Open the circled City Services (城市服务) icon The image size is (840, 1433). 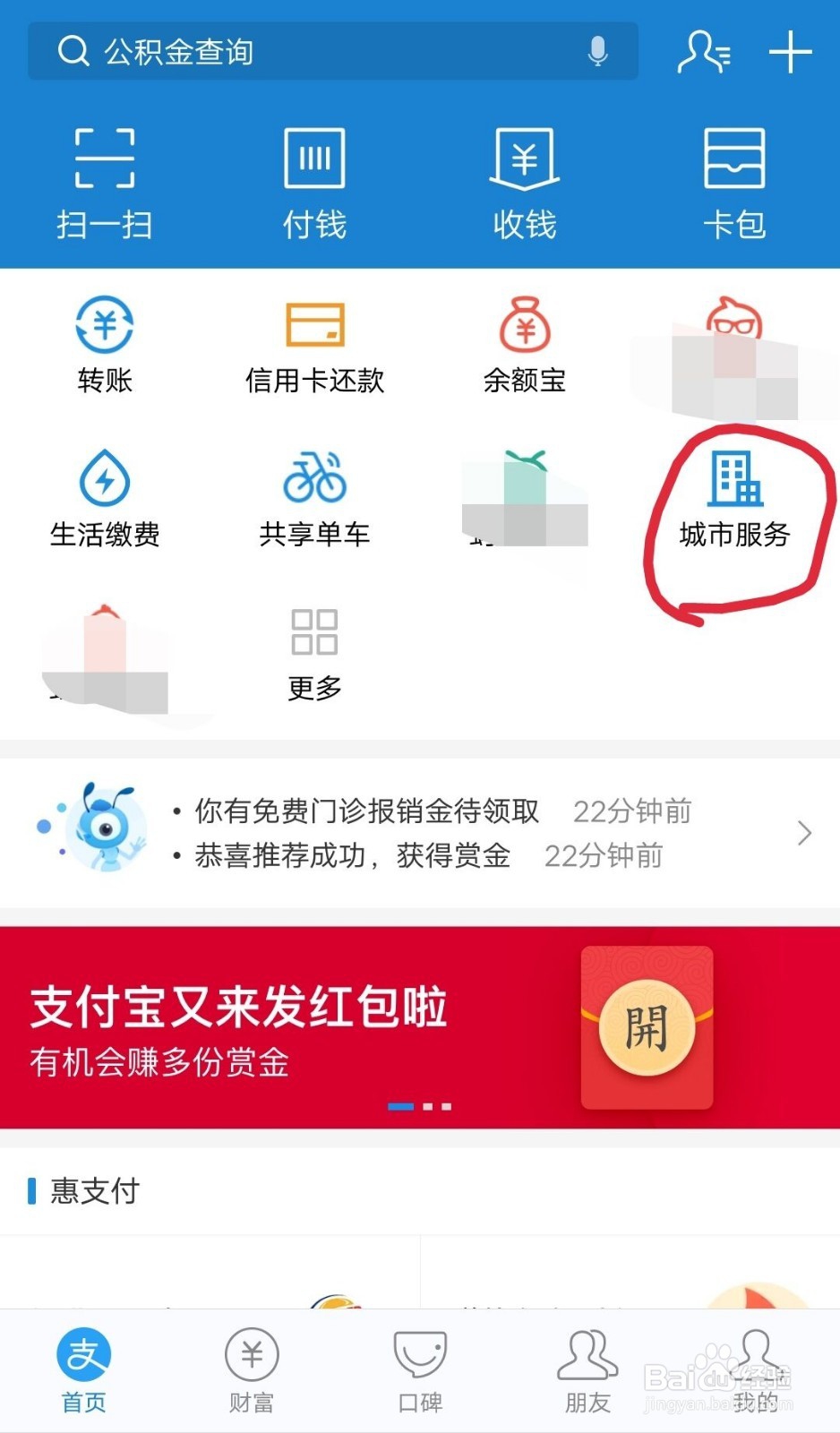pyautogui.click(x=734, y=500)
